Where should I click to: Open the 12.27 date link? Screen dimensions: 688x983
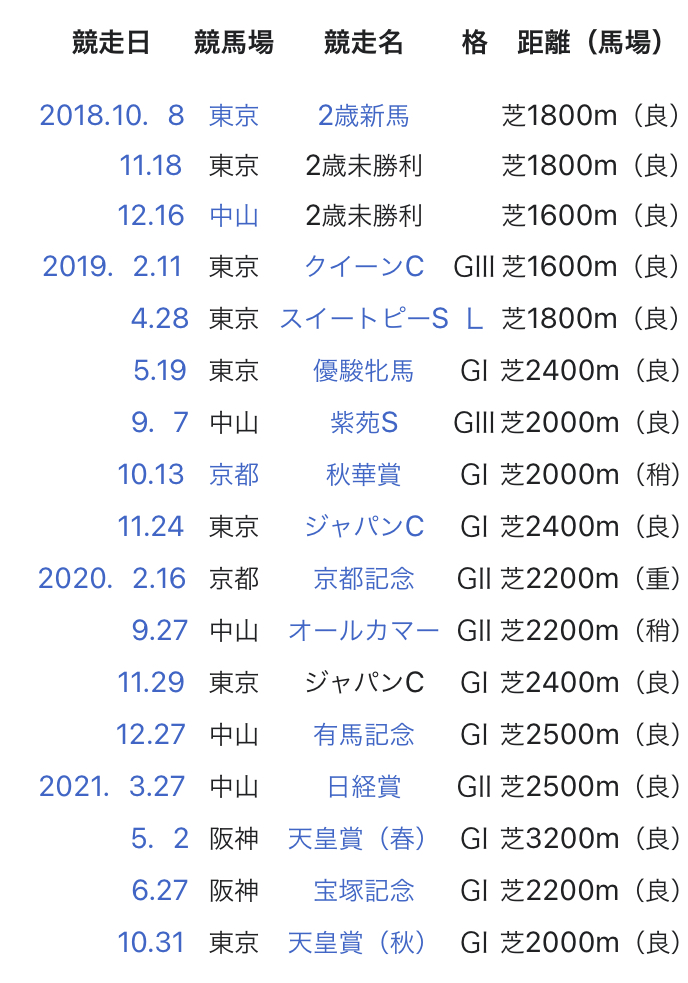coord(150,735)
